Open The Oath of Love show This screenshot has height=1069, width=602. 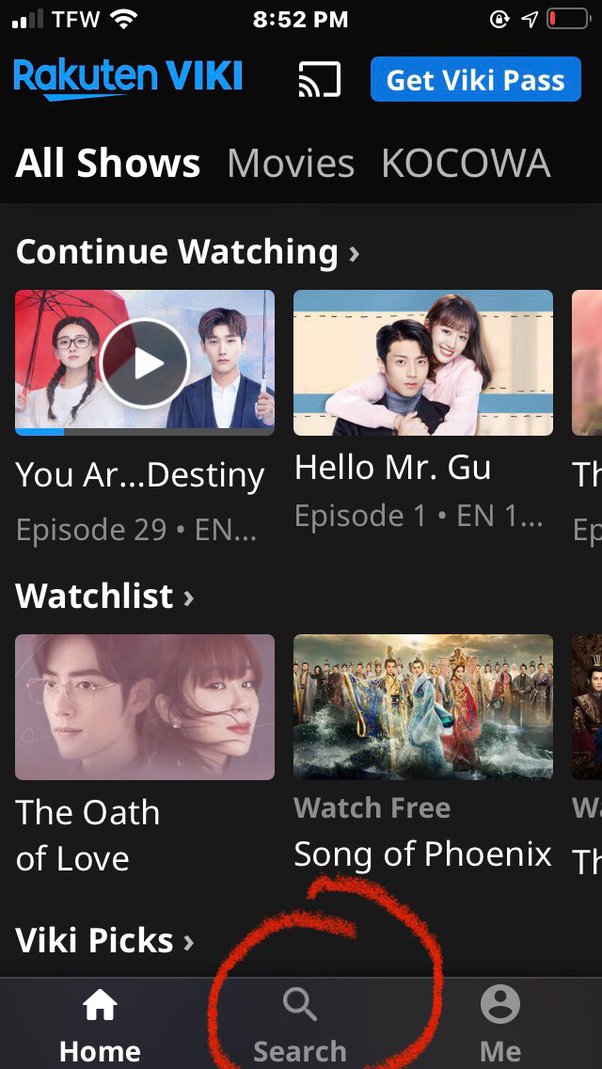[145, 706]
